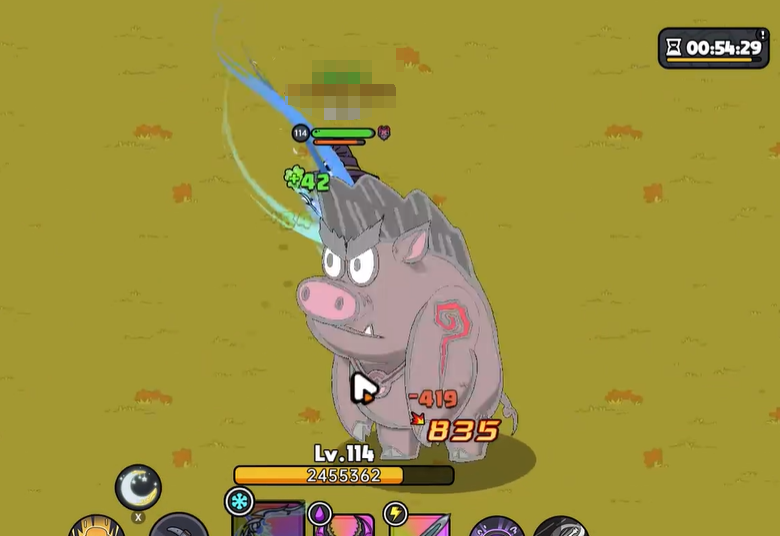Select the weapon card with snowflake badge
This screenshot has width=780, height=536.
click(270, 520)
